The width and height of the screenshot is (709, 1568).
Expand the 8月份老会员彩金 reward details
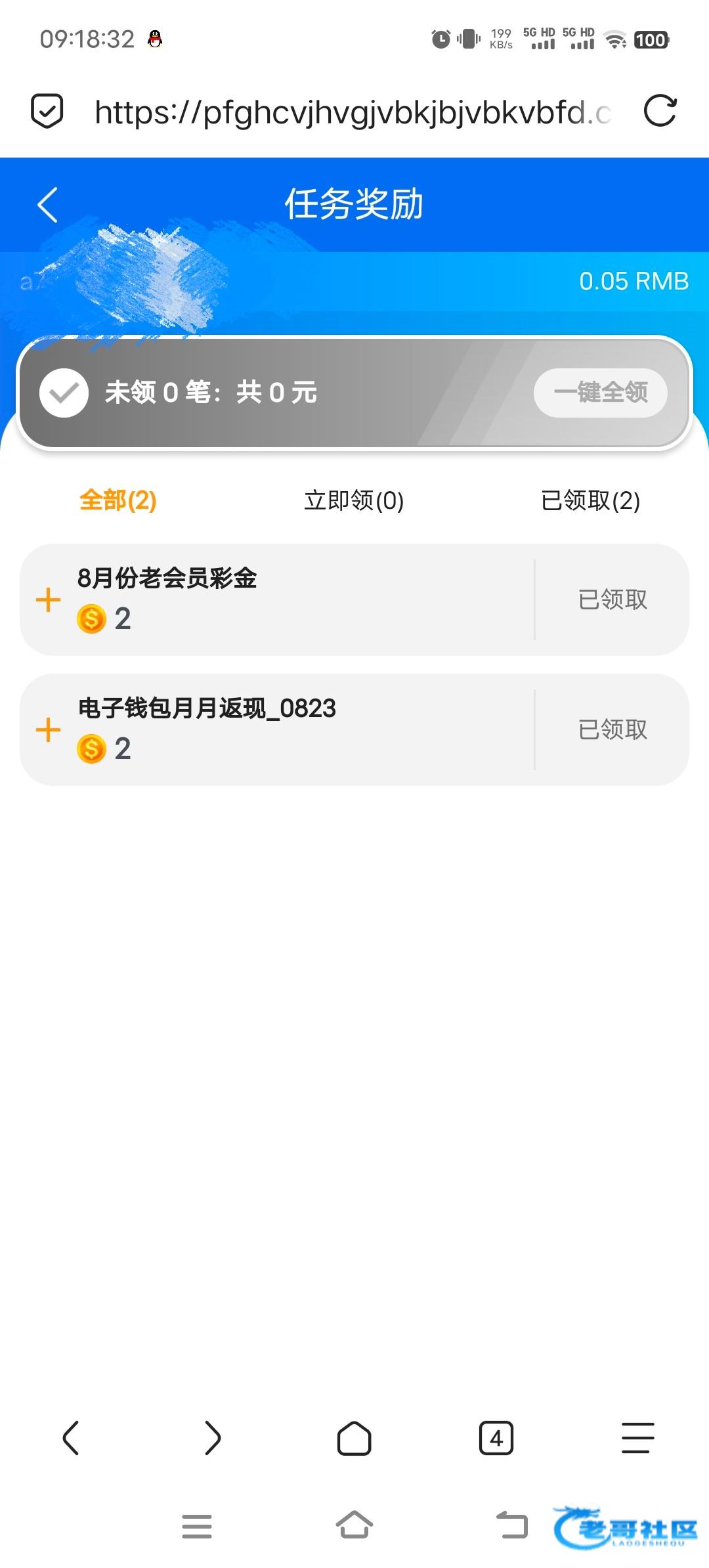pyautogui.click(x=48, y=600)
